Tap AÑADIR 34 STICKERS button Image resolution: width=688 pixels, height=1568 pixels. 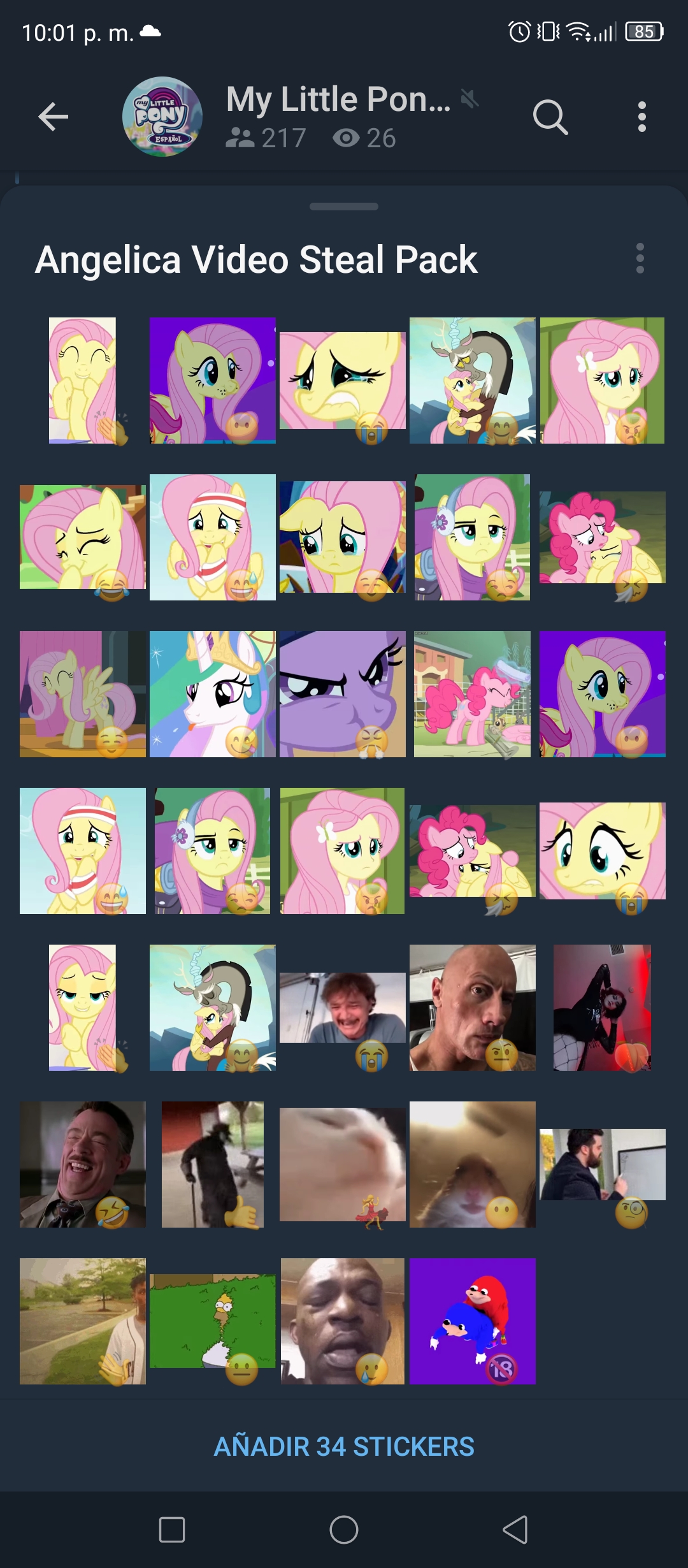tap(344, 1446)
